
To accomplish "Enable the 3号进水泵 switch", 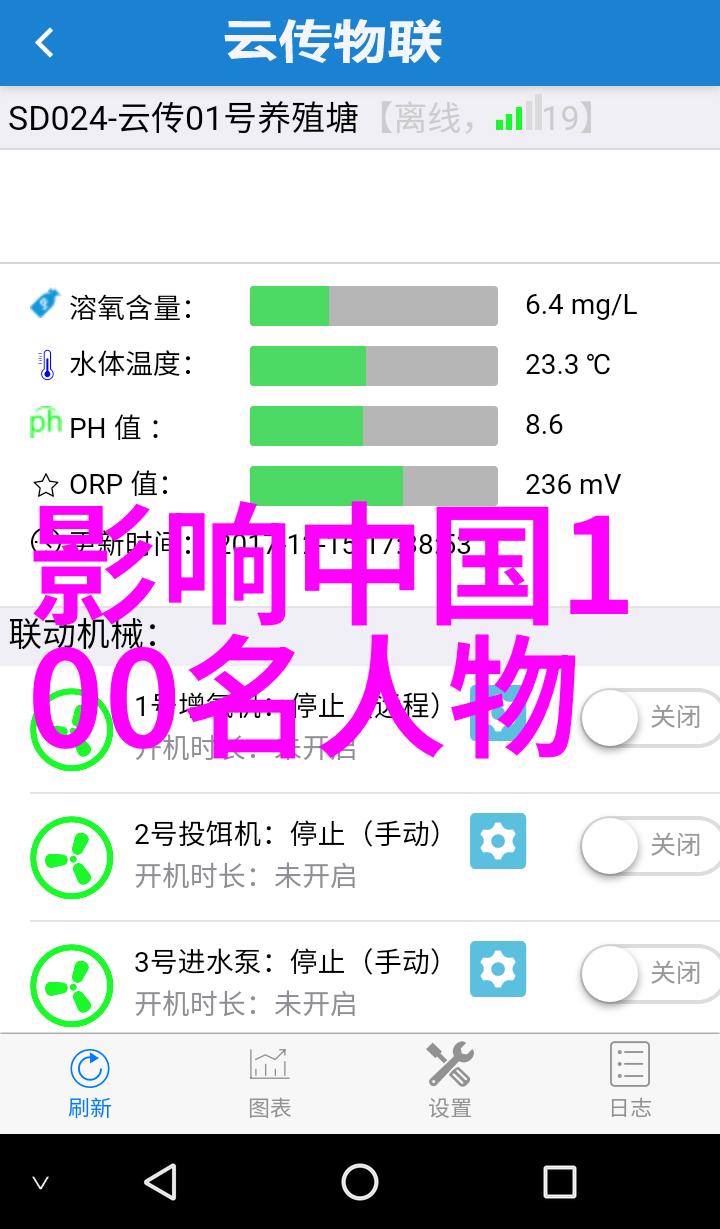I will pyautogui.click(x=650, y=973).
